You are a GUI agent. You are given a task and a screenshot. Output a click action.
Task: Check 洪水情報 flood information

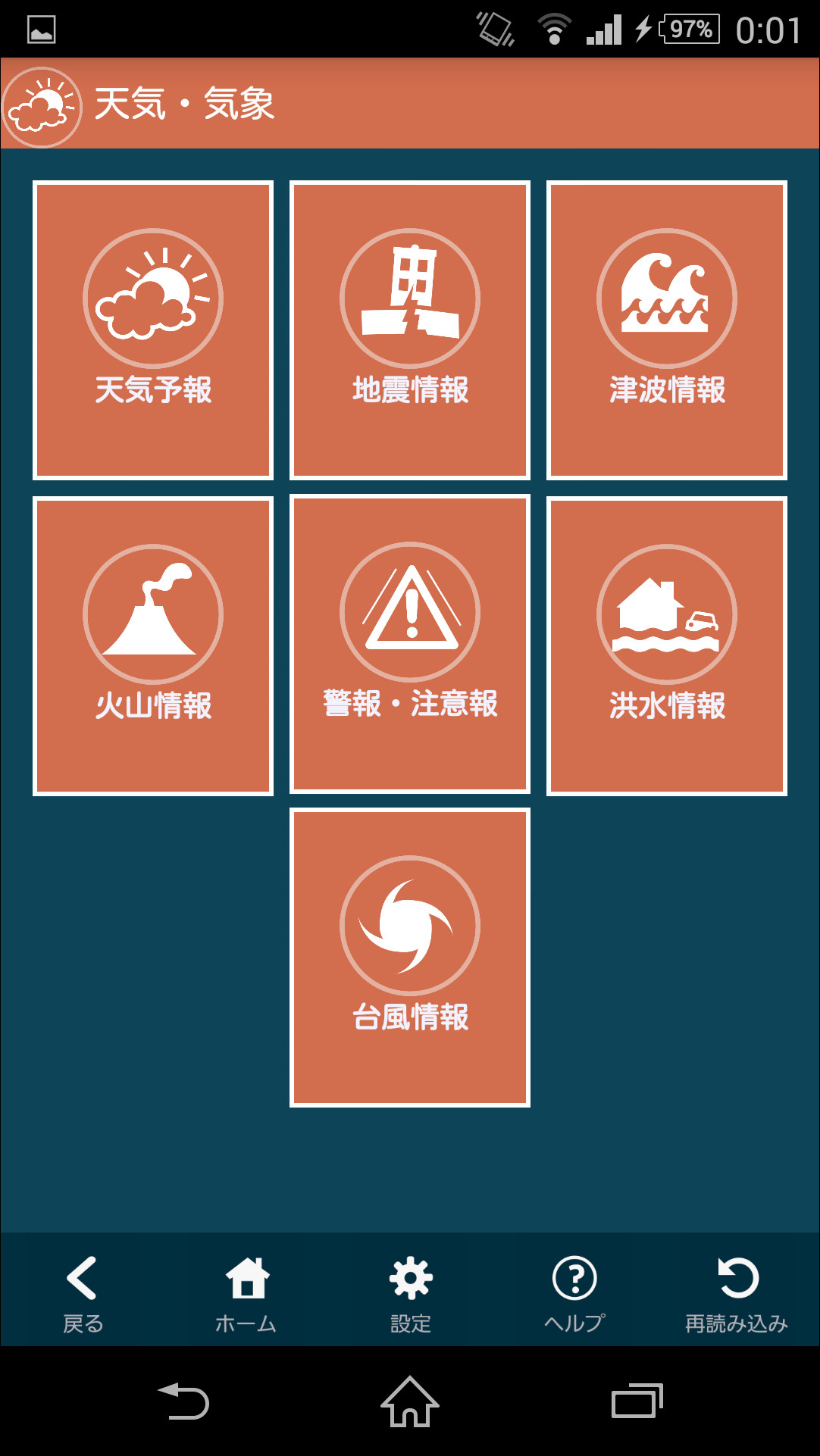click(667, 646)
